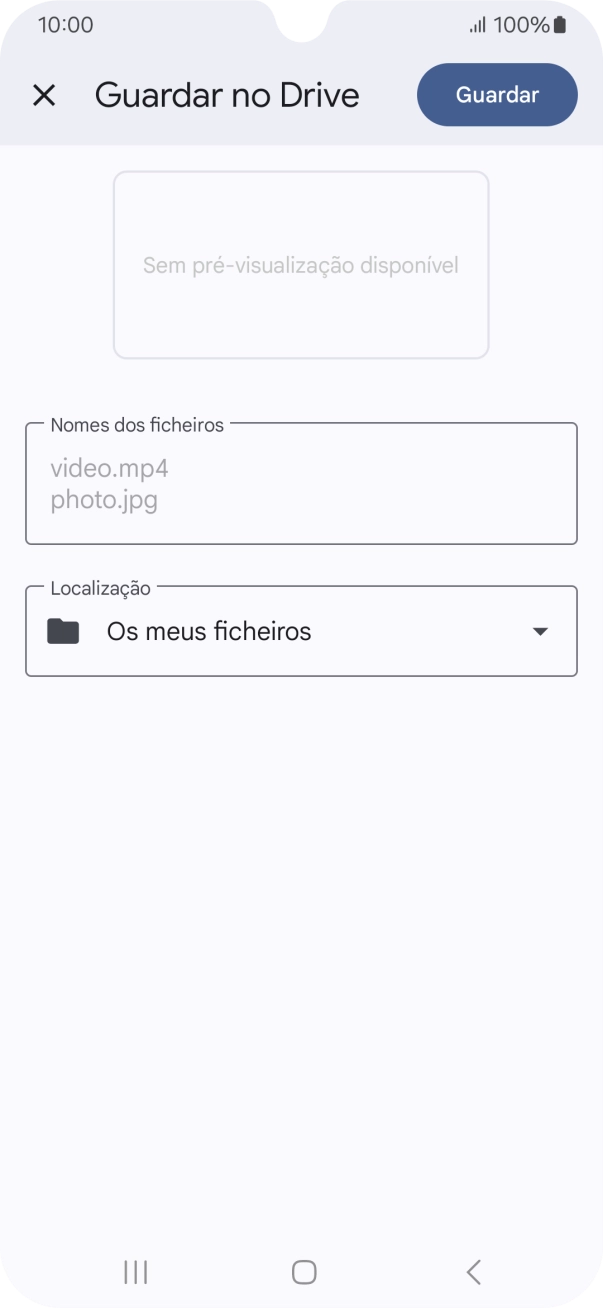Open the recent apps view
603x1308 pixels.
pyautogui.click(x=135, y=1271)
